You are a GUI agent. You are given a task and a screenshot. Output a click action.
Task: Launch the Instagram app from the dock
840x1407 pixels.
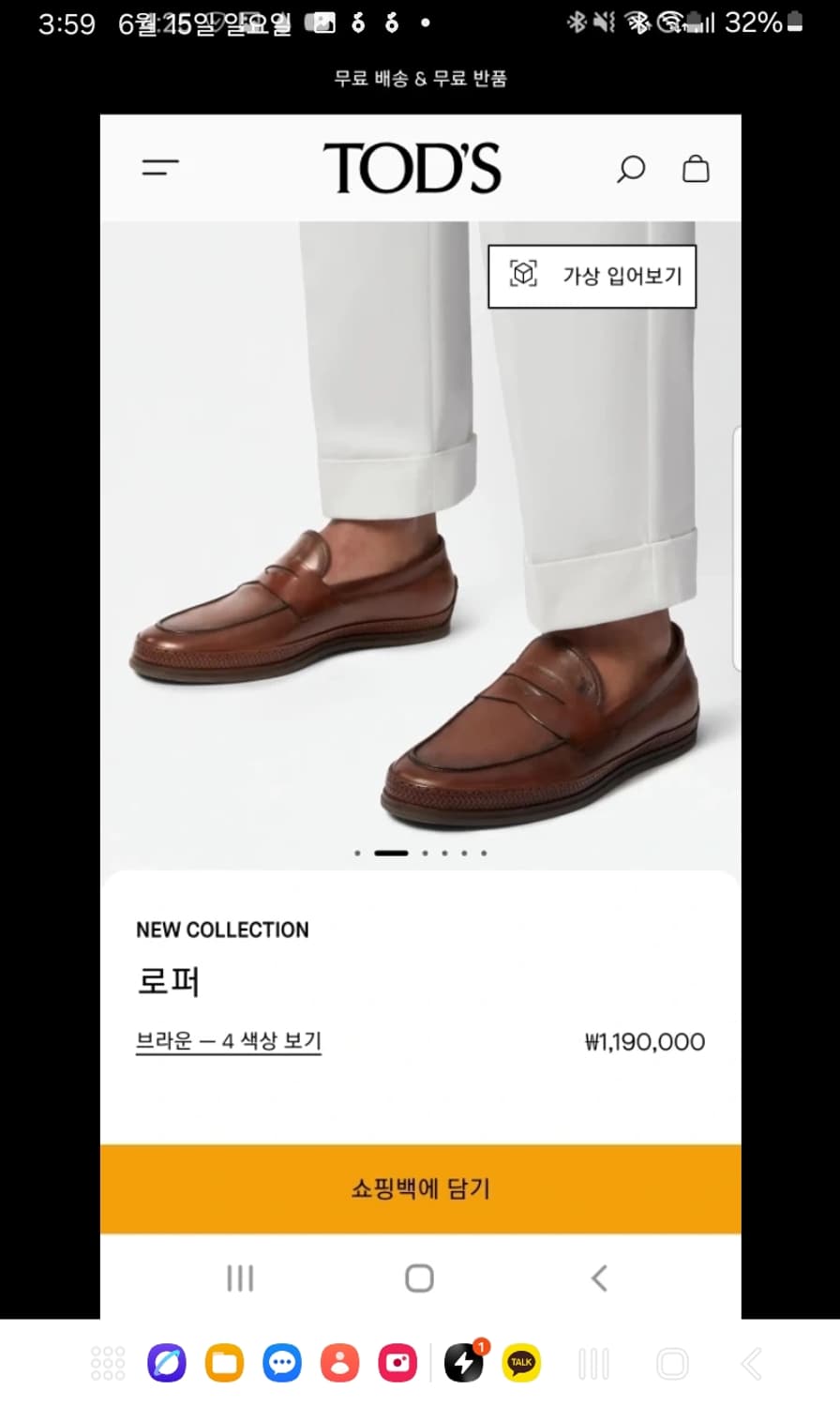pos(397,1362)
